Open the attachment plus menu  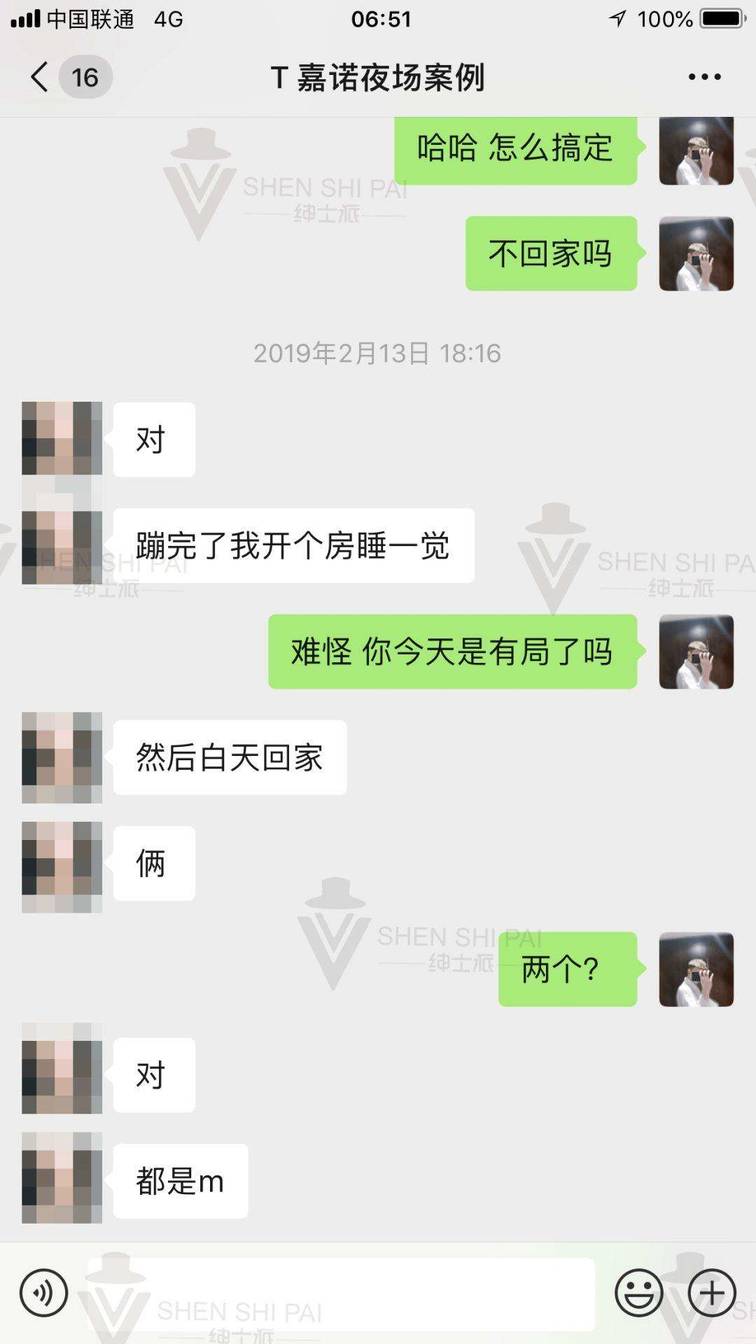click(x=712, y=1293)
